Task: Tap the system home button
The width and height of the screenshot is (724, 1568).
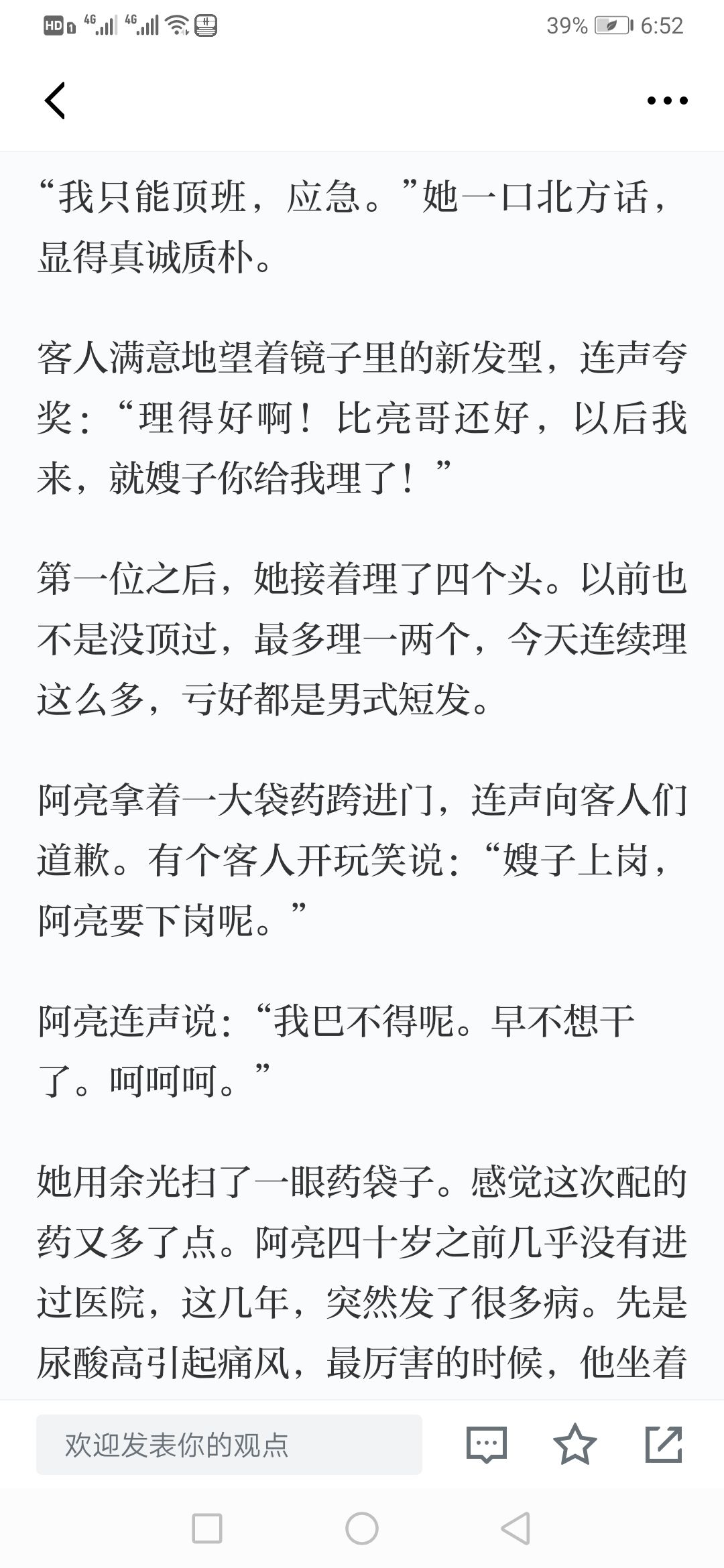Action: point(362,1528)
